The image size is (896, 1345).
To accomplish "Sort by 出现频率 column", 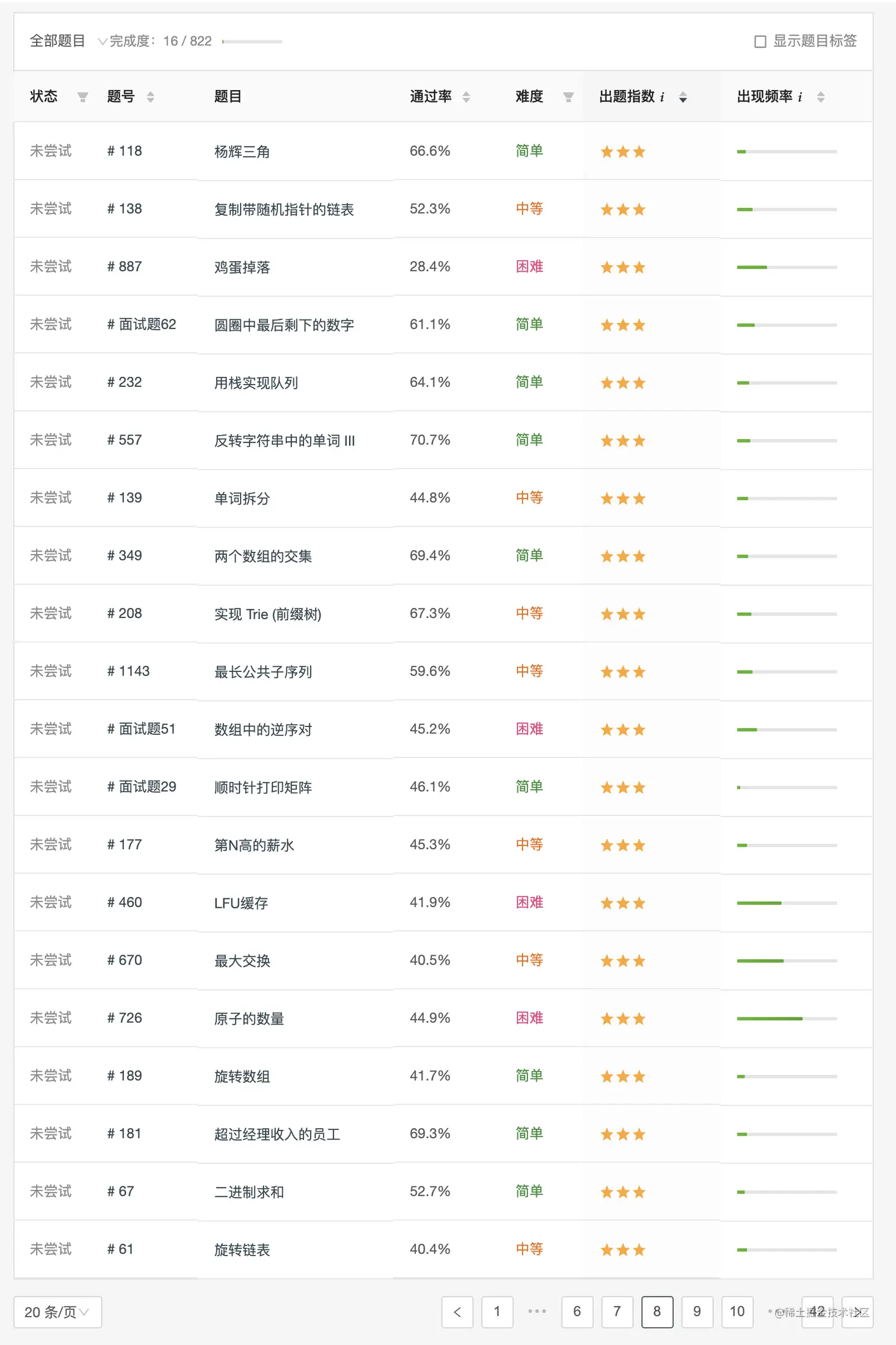I will pyautogui.click(x=820, y=97).
